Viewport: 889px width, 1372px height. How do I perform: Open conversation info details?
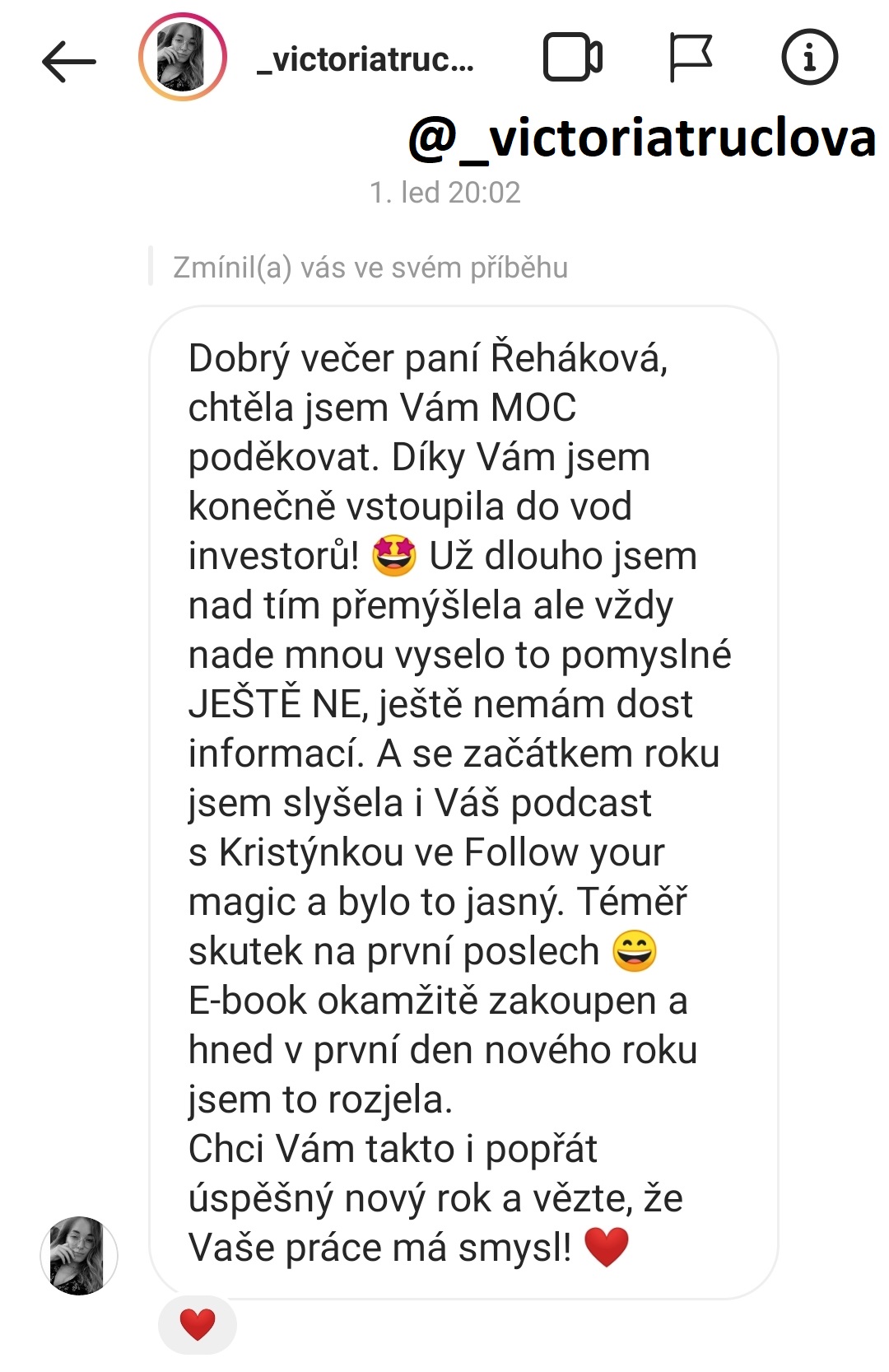point(808,58)
